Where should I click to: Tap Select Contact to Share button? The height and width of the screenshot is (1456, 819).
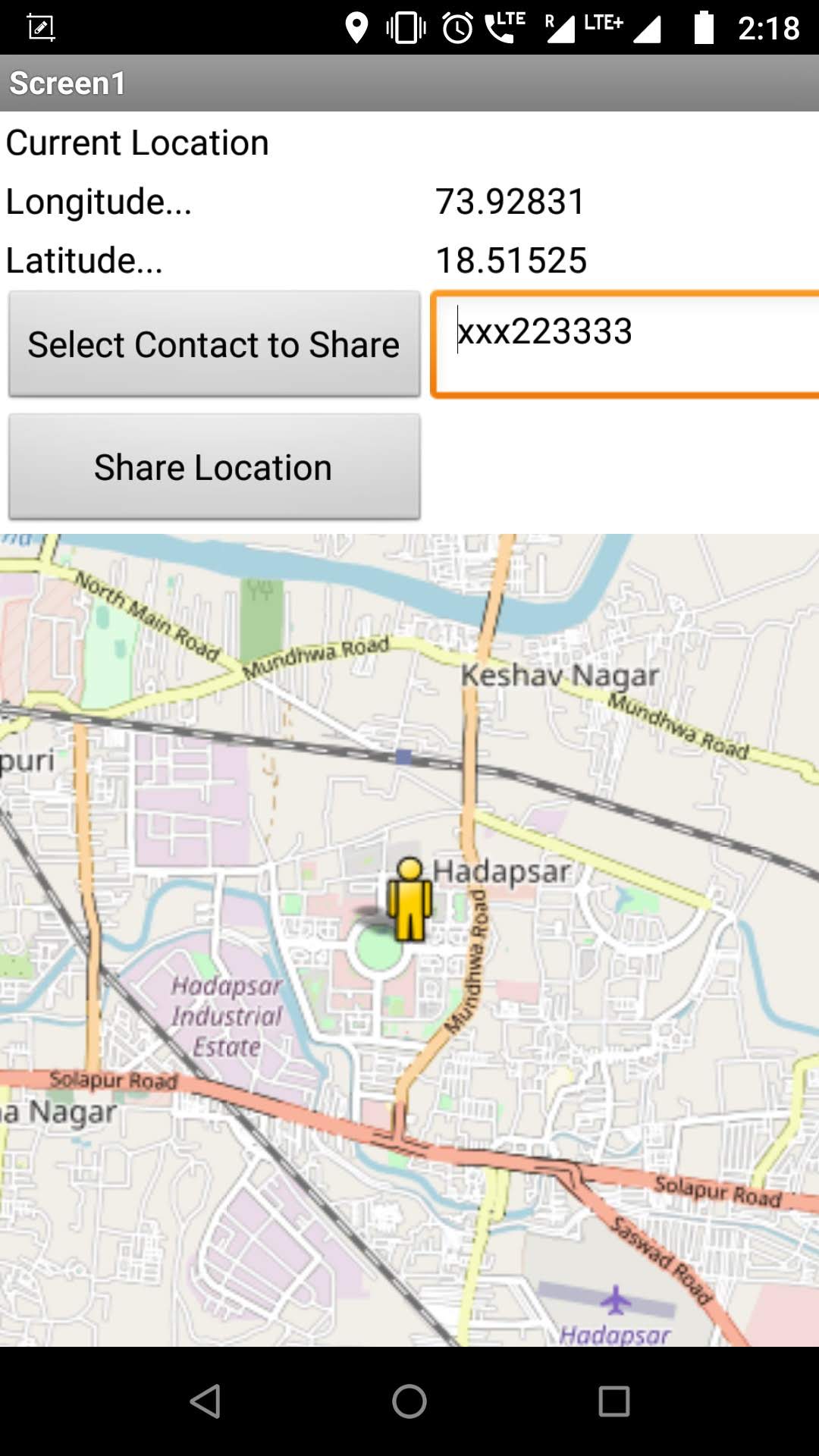214,344
